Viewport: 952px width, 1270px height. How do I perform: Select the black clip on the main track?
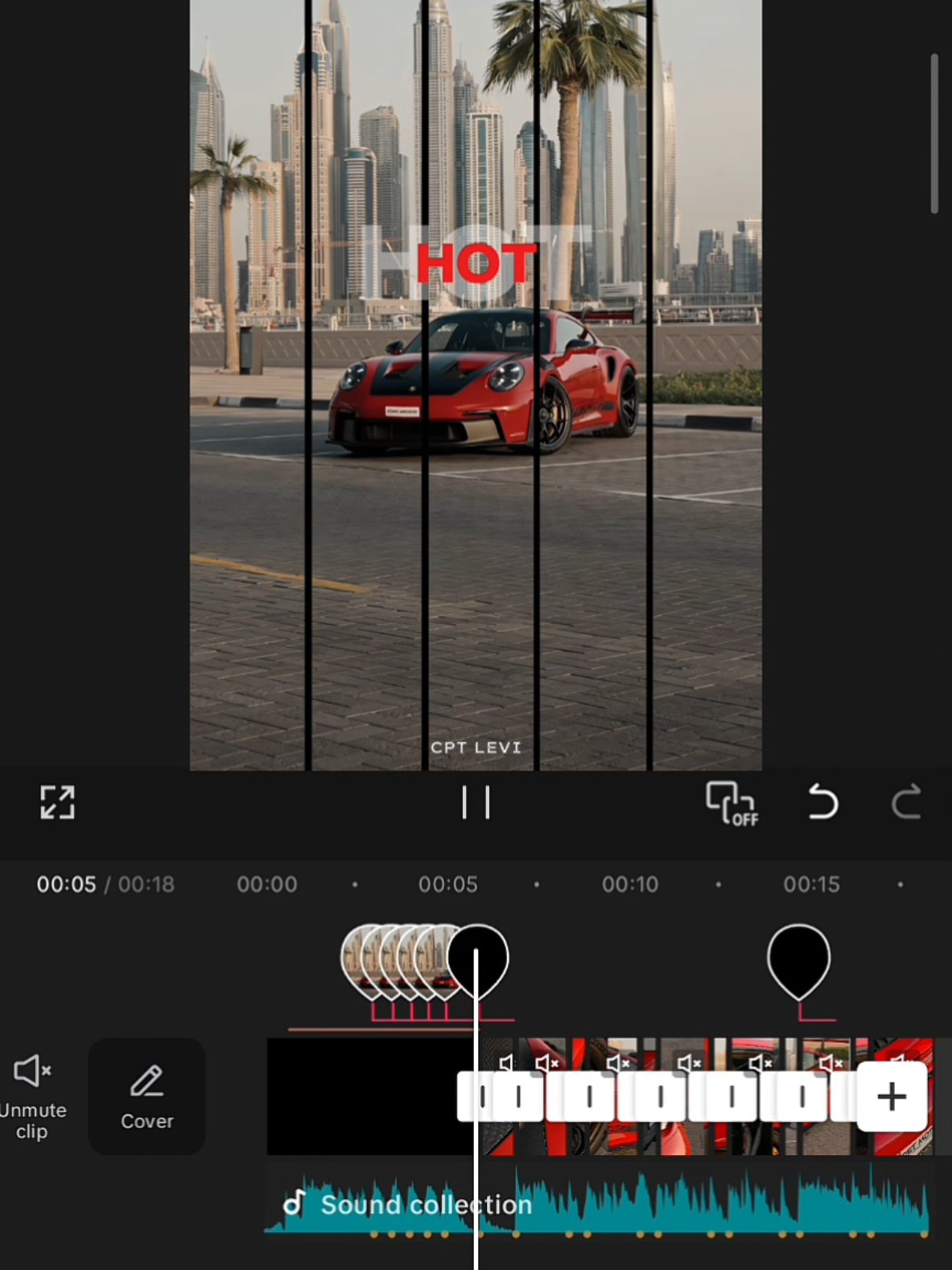[x=362, y=1096]
